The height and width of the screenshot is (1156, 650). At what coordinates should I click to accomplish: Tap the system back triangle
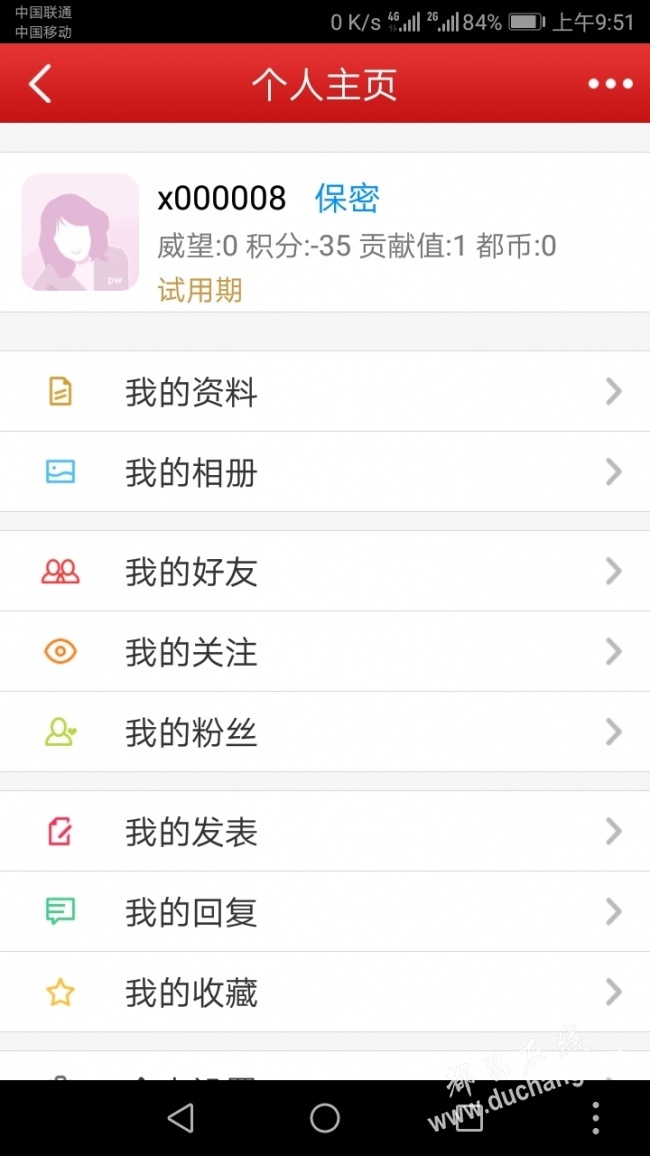click(x=181, y=1118)
